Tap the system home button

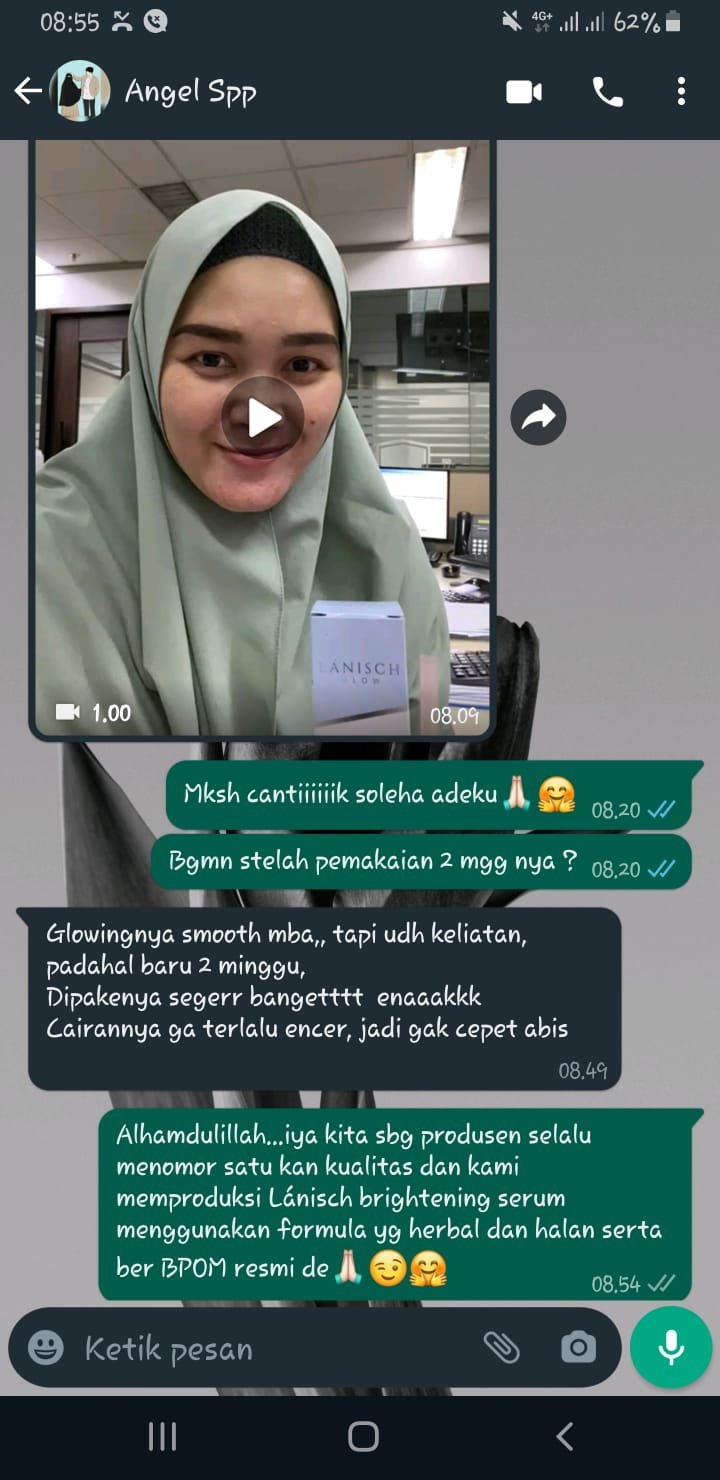tap(362, 1437)
